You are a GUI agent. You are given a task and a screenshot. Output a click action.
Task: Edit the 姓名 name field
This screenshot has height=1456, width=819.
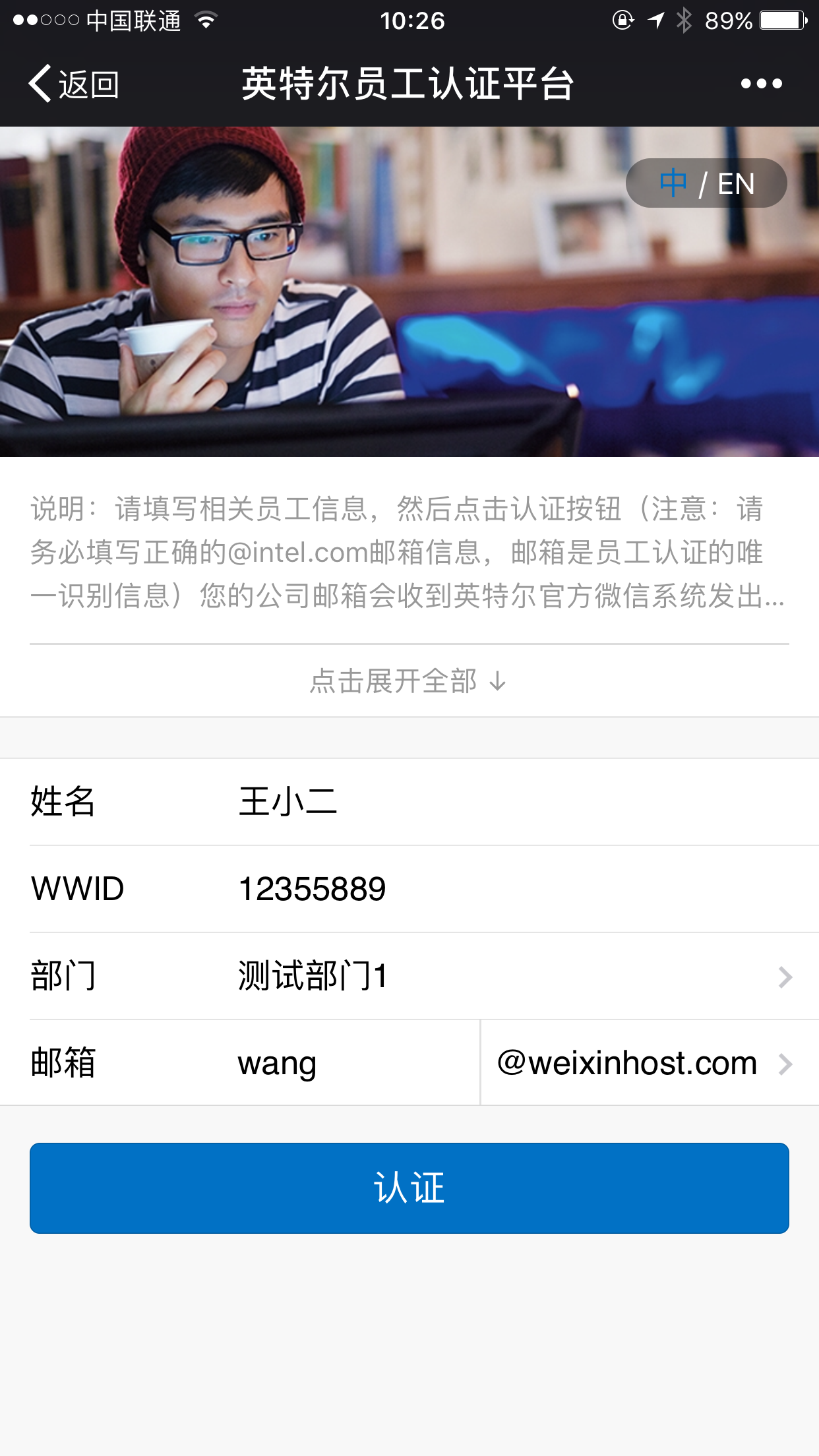[x=514, y=802]
